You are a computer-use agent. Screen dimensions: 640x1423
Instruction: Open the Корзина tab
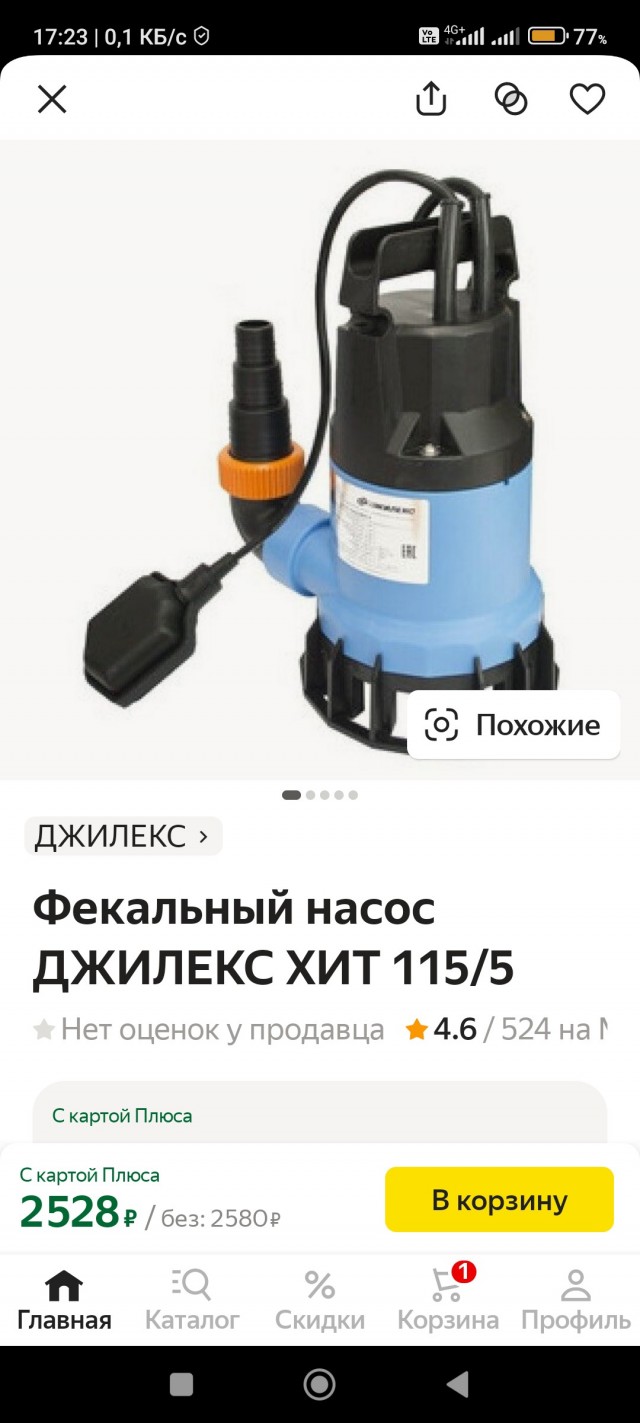(447, 1300)
